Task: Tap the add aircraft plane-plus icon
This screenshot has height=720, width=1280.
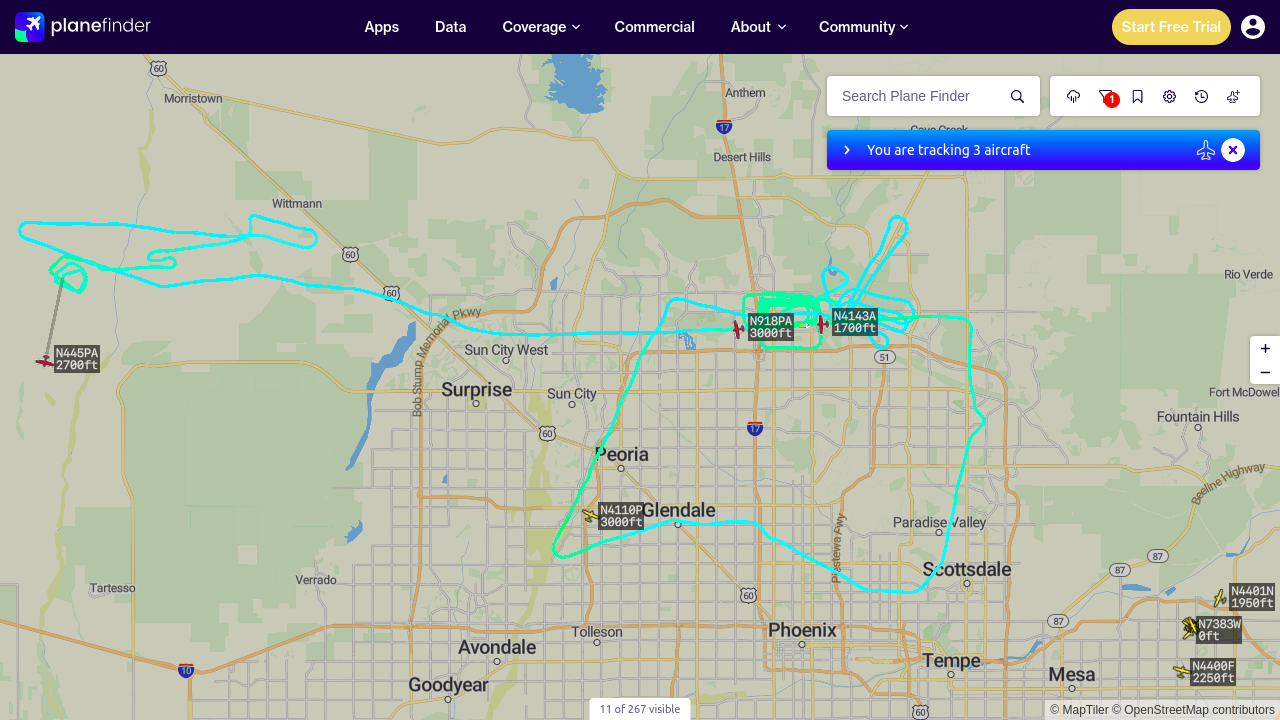Action: pos(1234,96)
